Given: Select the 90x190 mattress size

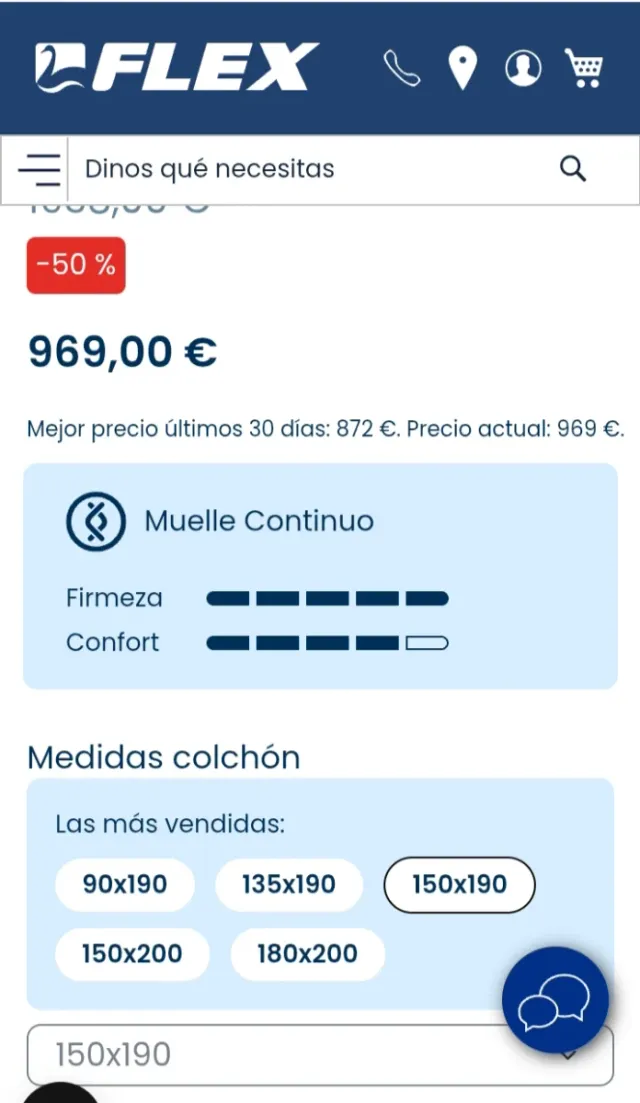Looking at the screenshot, I should tap(125, 885).
